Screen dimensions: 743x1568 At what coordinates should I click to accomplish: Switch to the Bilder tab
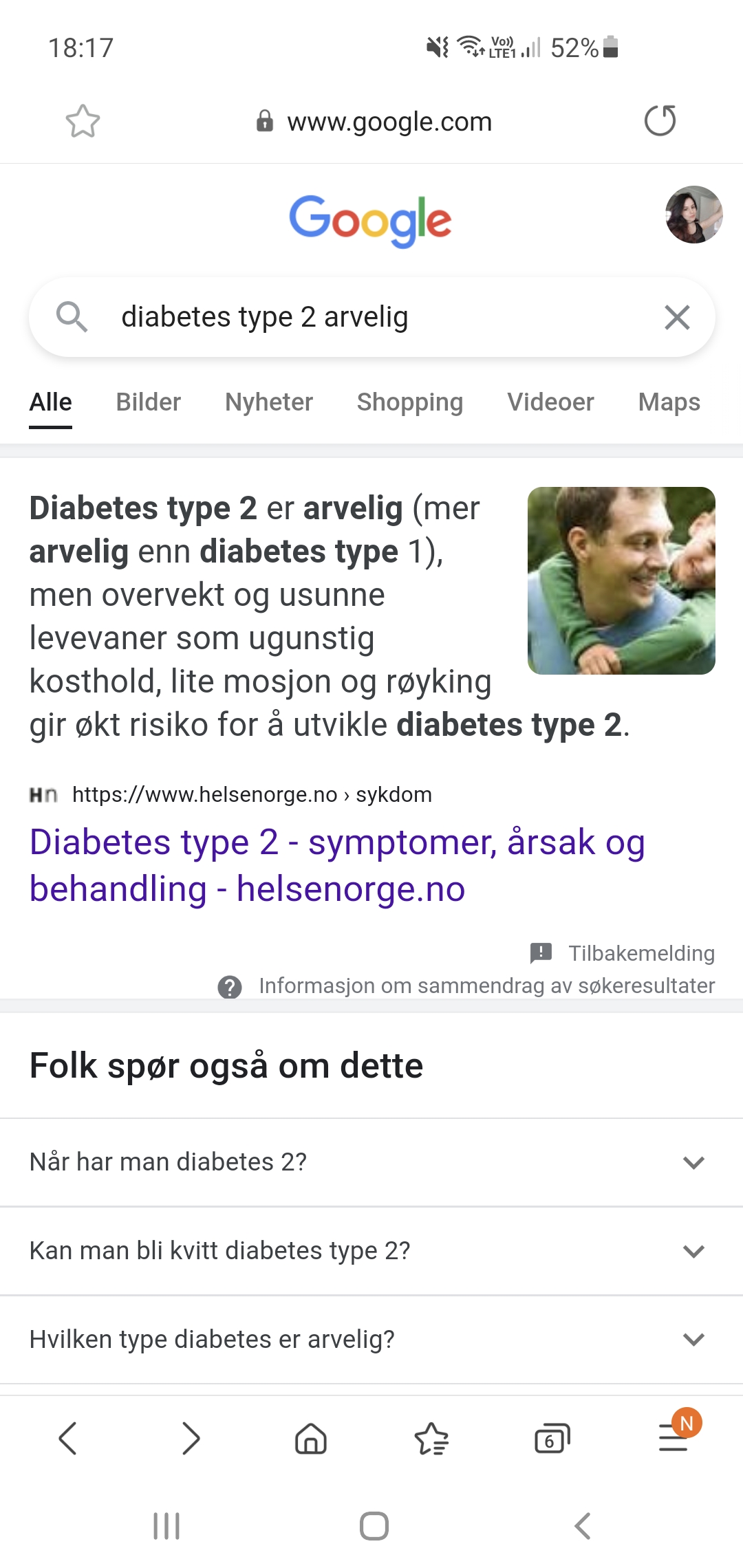point(149,402)
